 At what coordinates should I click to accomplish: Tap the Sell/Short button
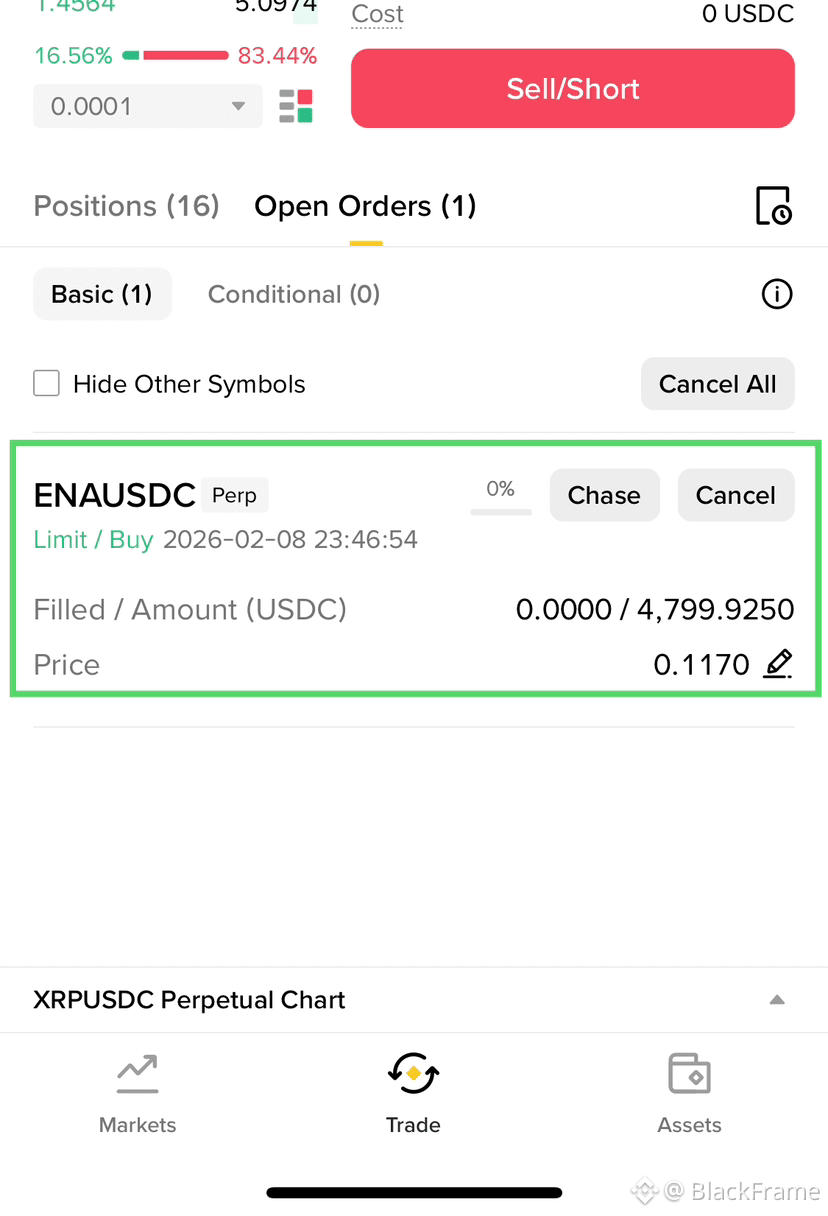(572, 89)
